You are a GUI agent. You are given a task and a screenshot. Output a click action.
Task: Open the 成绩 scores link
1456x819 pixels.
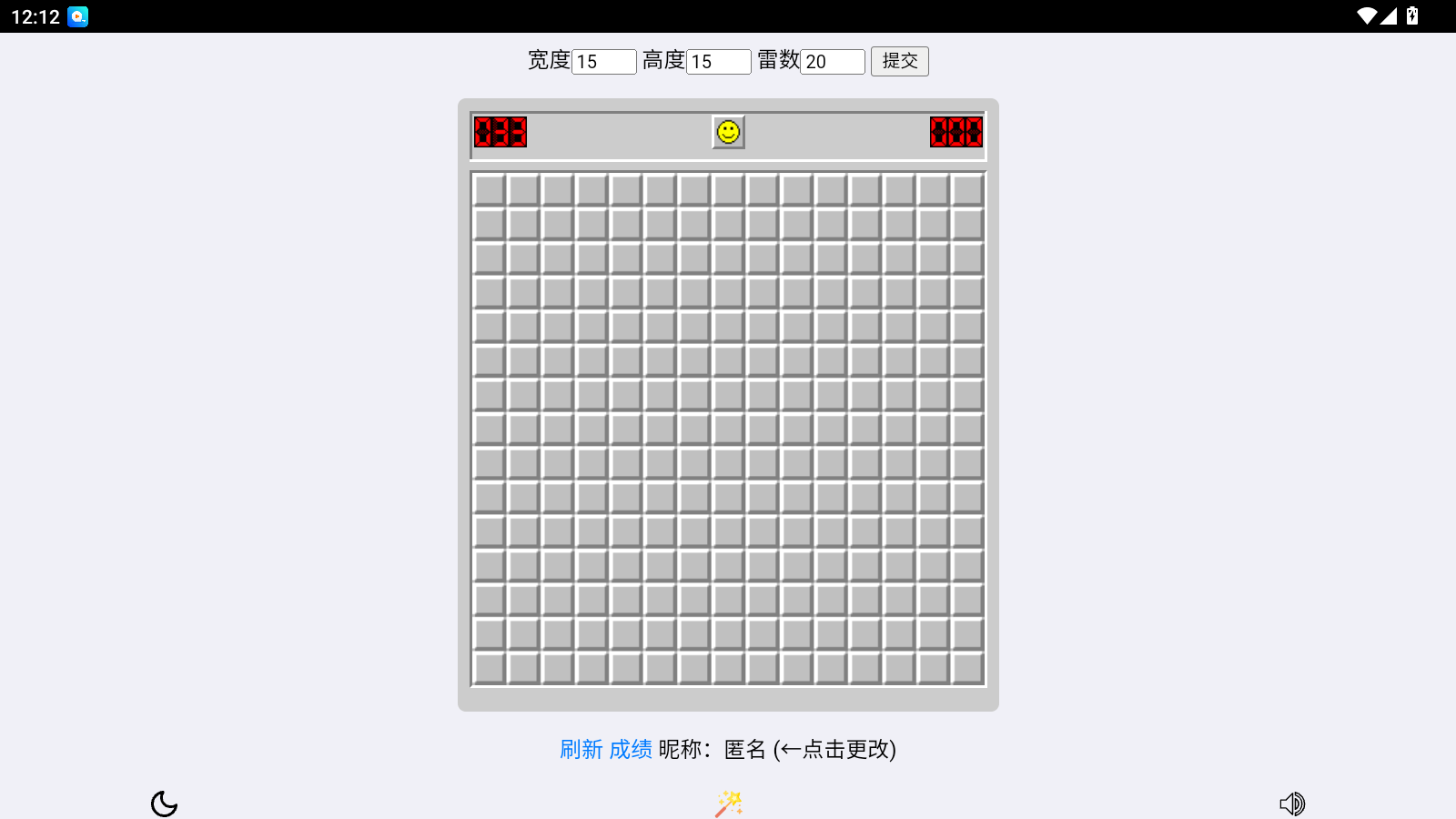630,749
